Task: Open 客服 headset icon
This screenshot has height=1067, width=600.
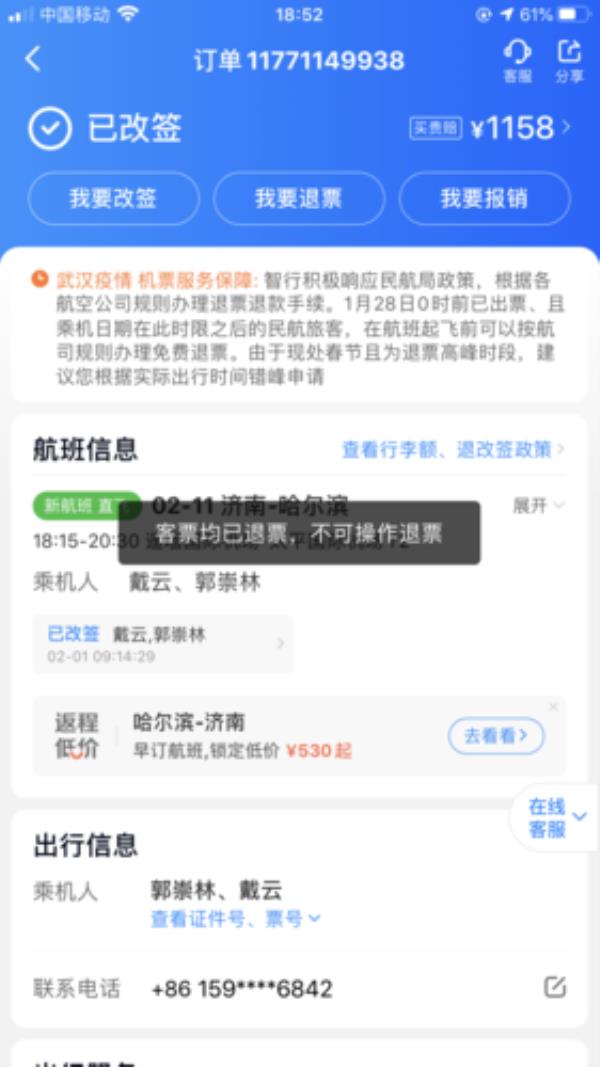Action: click(x=517, y=59)
